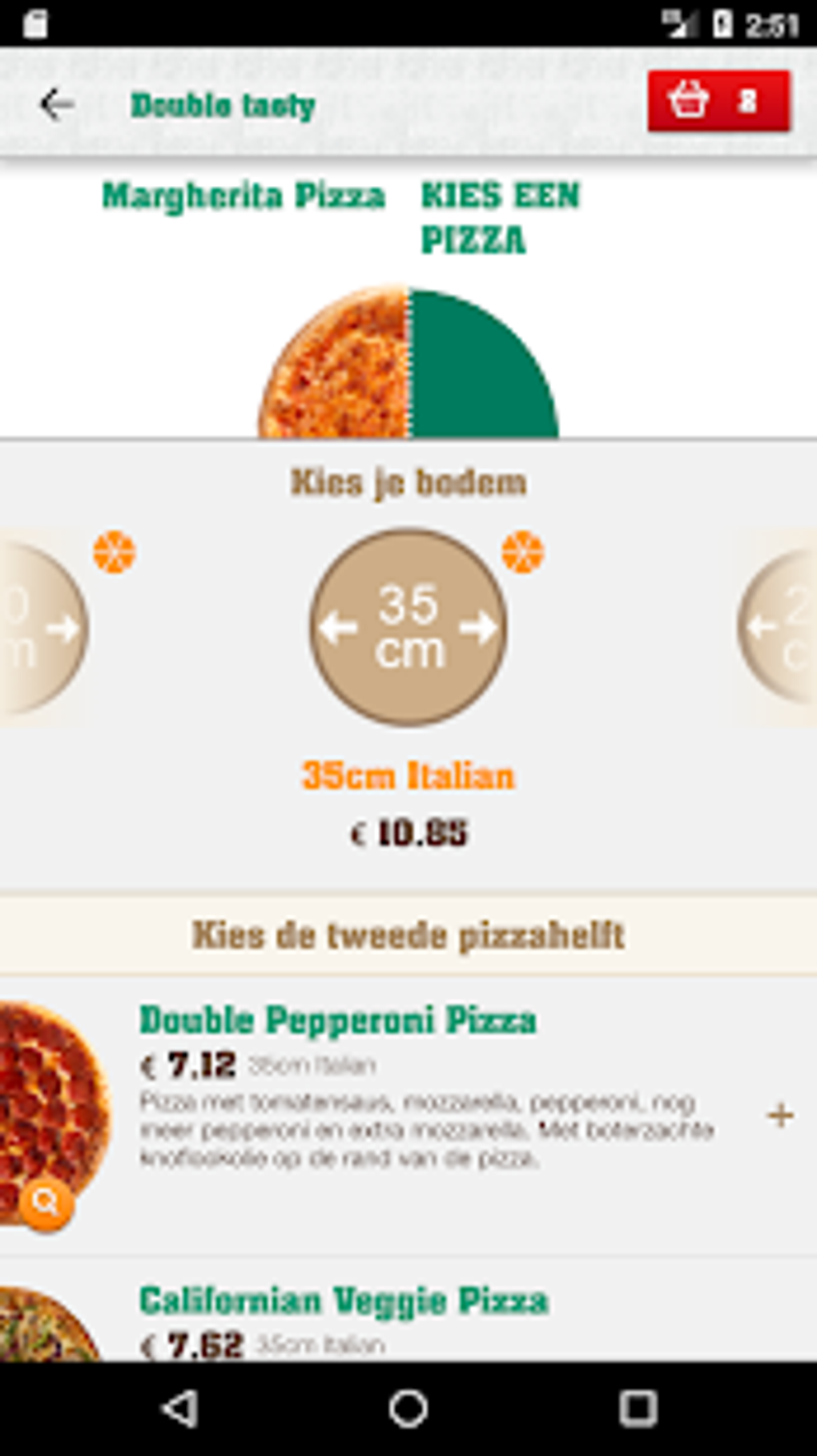Select the 35 cm Italian crust
This screenshot has height=1456, width=817.
tap(408, 627)
